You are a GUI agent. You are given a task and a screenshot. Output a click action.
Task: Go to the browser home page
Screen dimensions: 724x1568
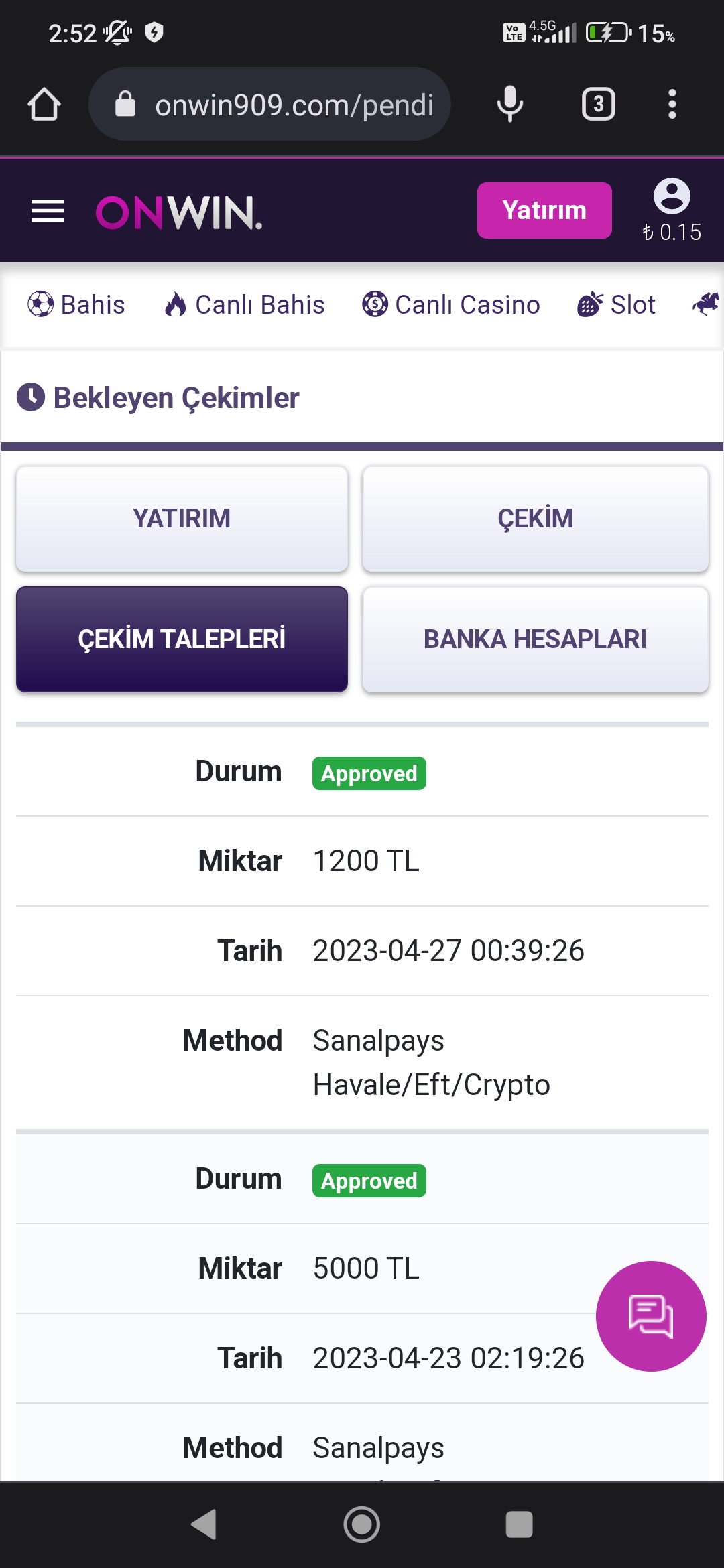pyautogui.click(x=44, y=105)
